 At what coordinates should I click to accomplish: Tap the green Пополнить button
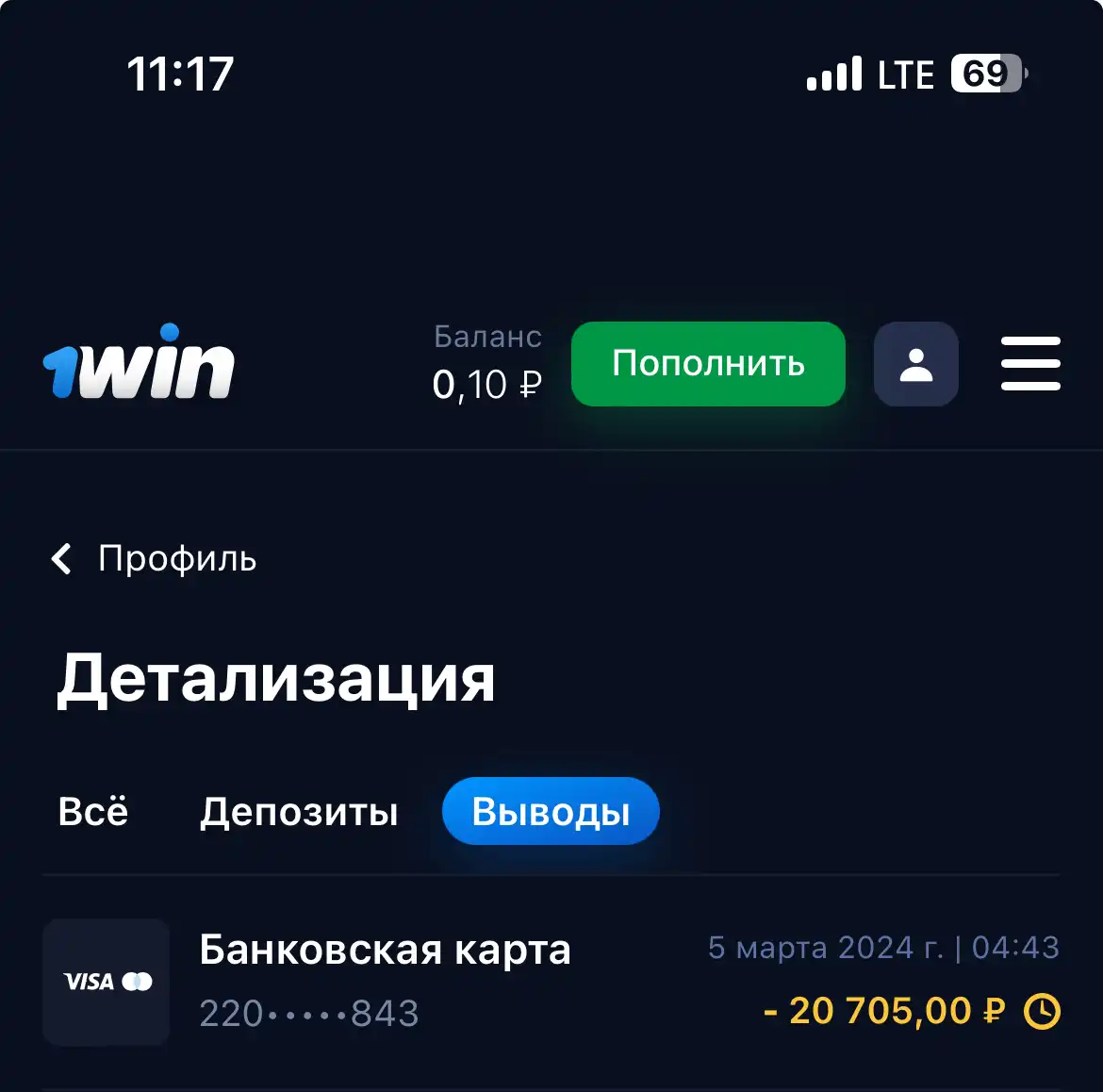pos(708,364)
